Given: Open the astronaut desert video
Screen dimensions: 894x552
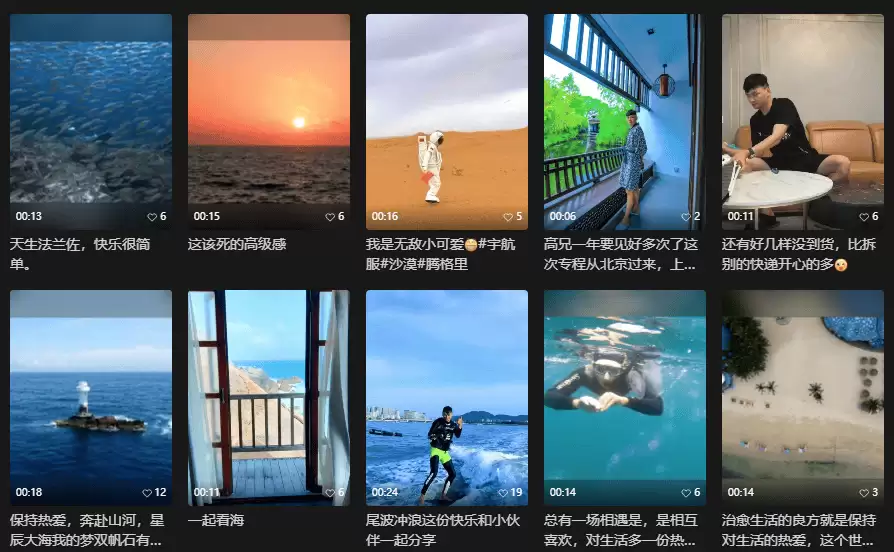Looking at the screenshot, I should (447, 120).
